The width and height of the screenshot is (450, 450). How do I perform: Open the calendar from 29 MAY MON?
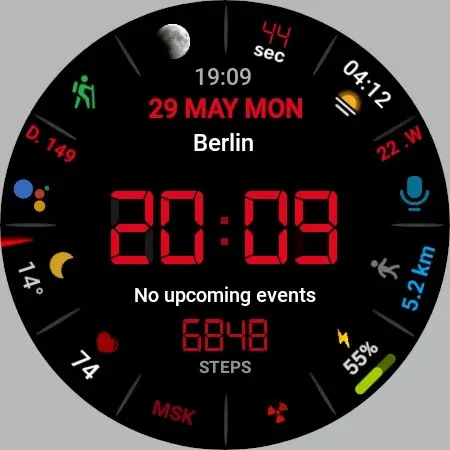tap(226, 108)
